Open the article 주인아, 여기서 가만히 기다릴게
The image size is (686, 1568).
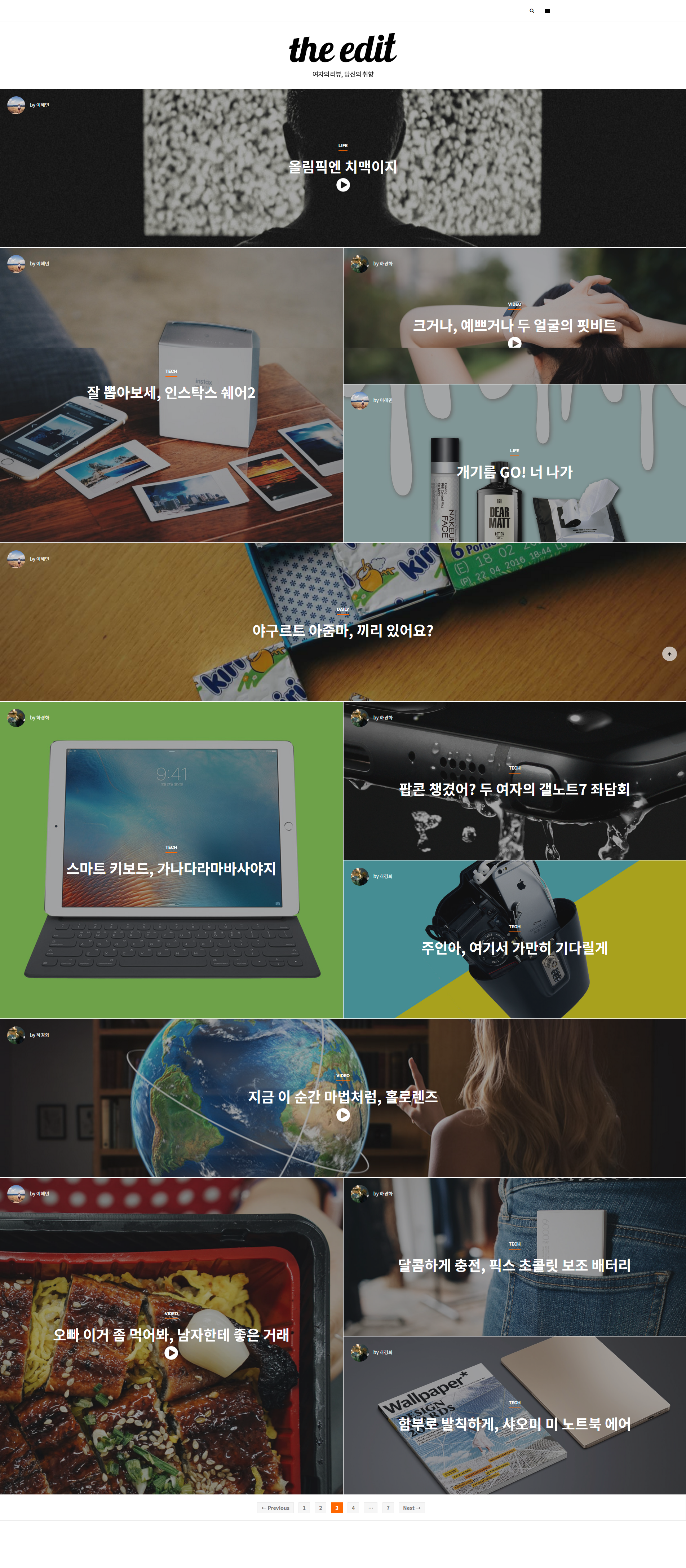coord(514,948)
